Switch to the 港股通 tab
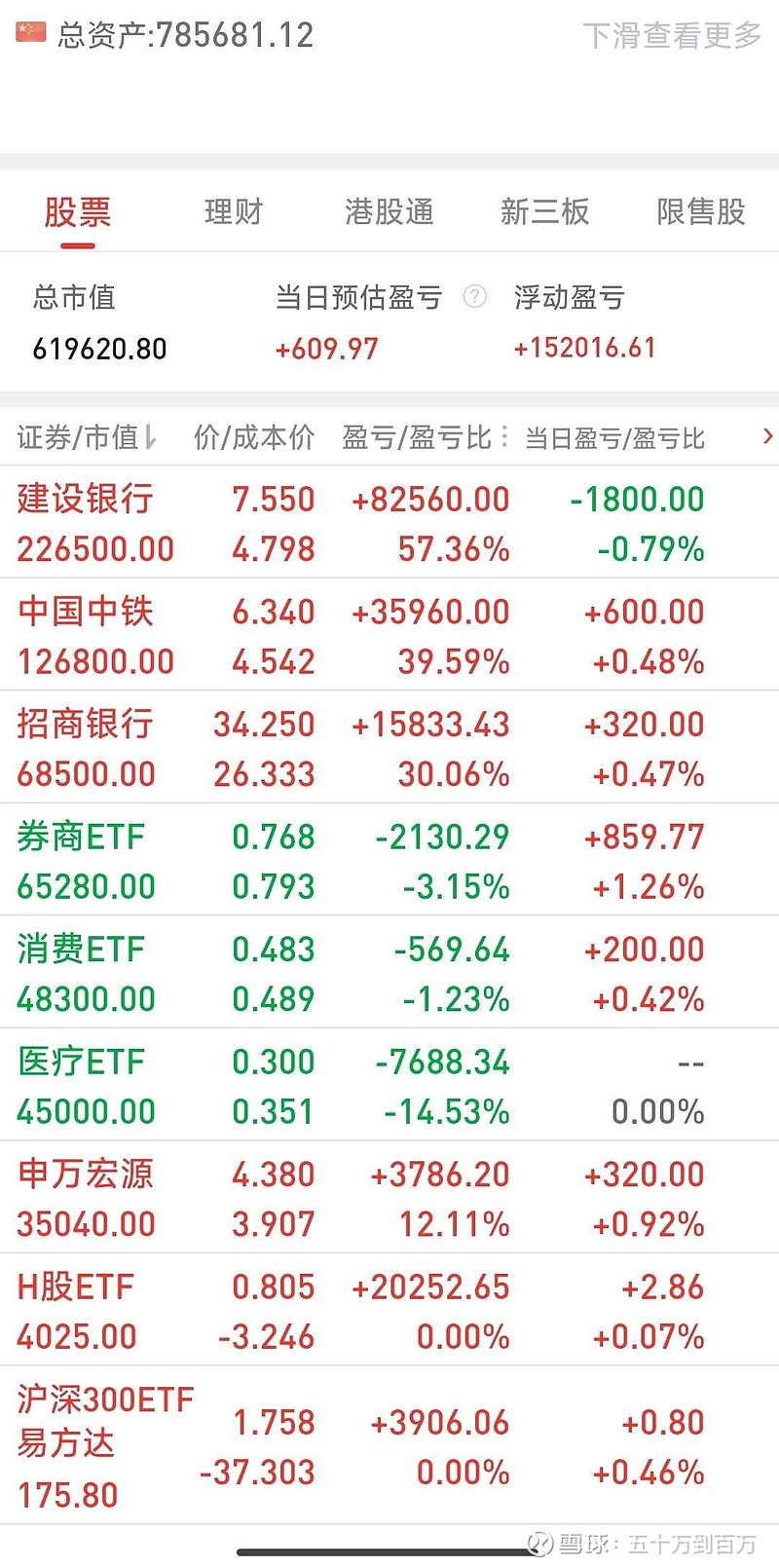 pyautogui.click(x=389, y=211)
